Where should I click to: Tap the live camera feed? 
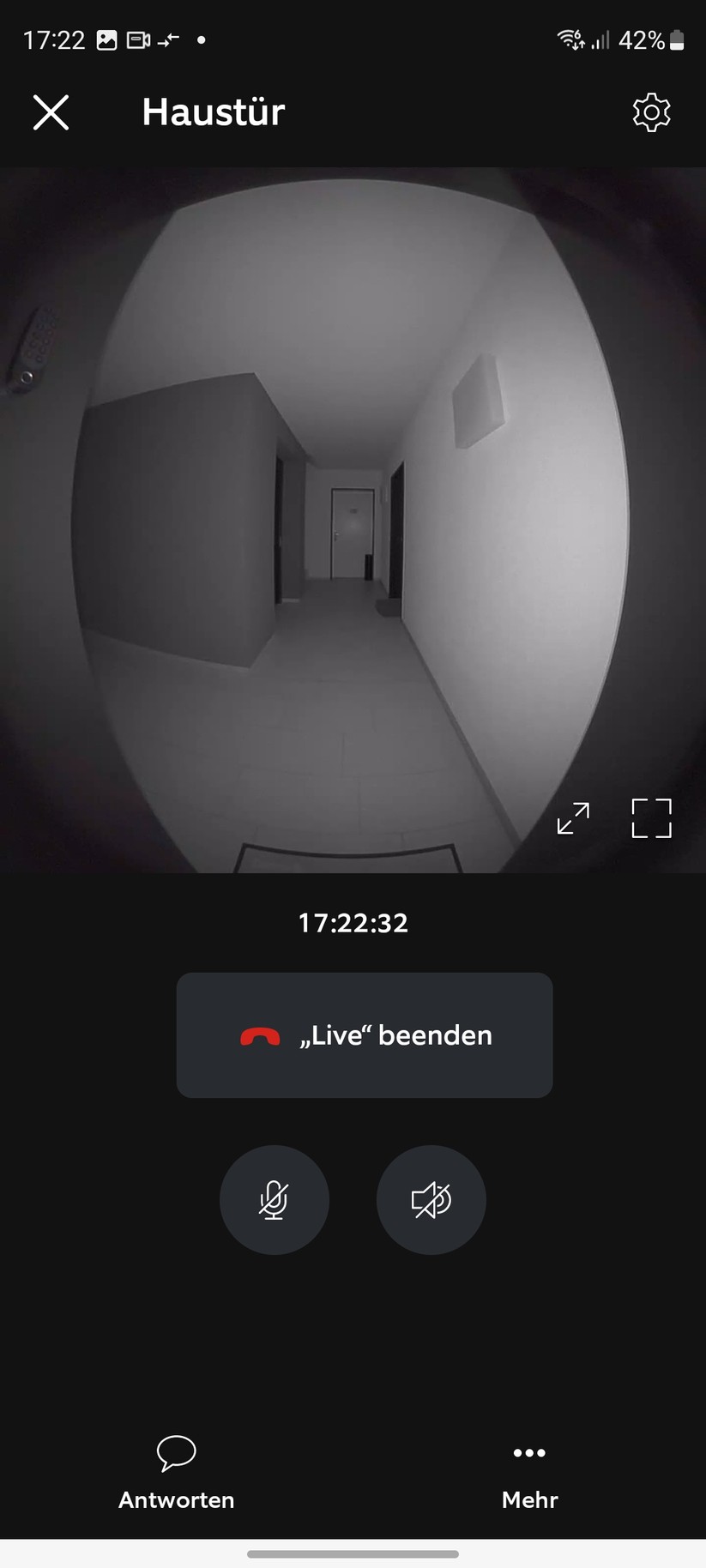tap(353, 515)
